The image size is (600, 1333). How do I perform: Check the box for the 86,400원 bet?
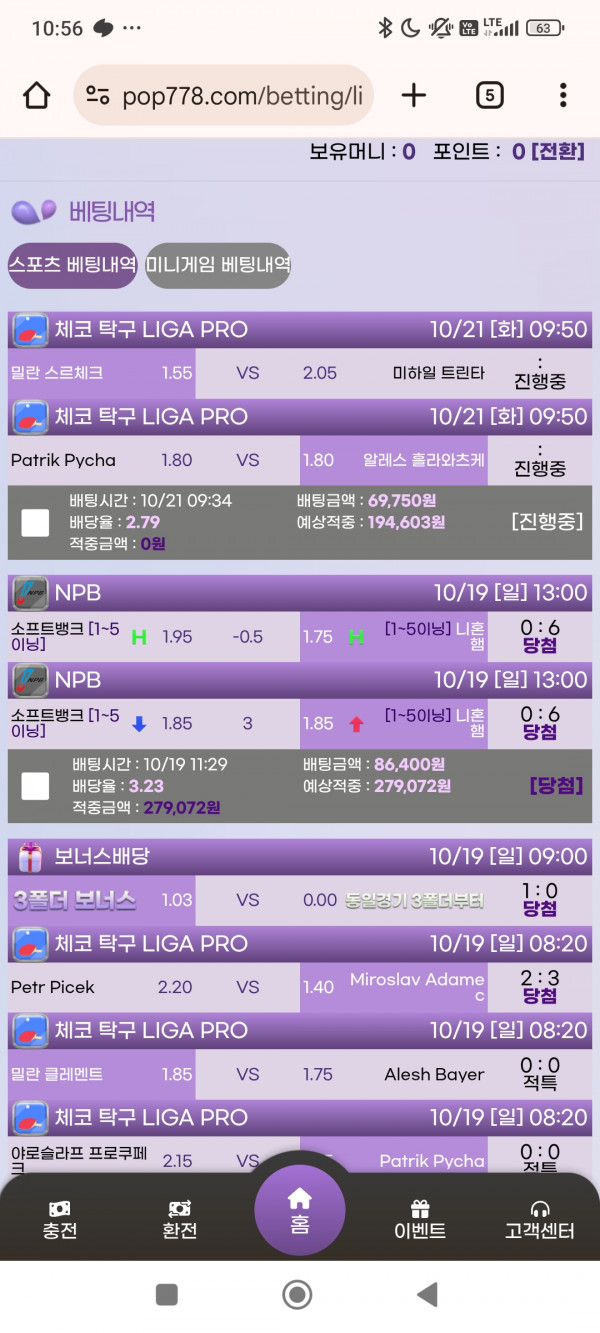pyautogui.click(x=36, y=786)
